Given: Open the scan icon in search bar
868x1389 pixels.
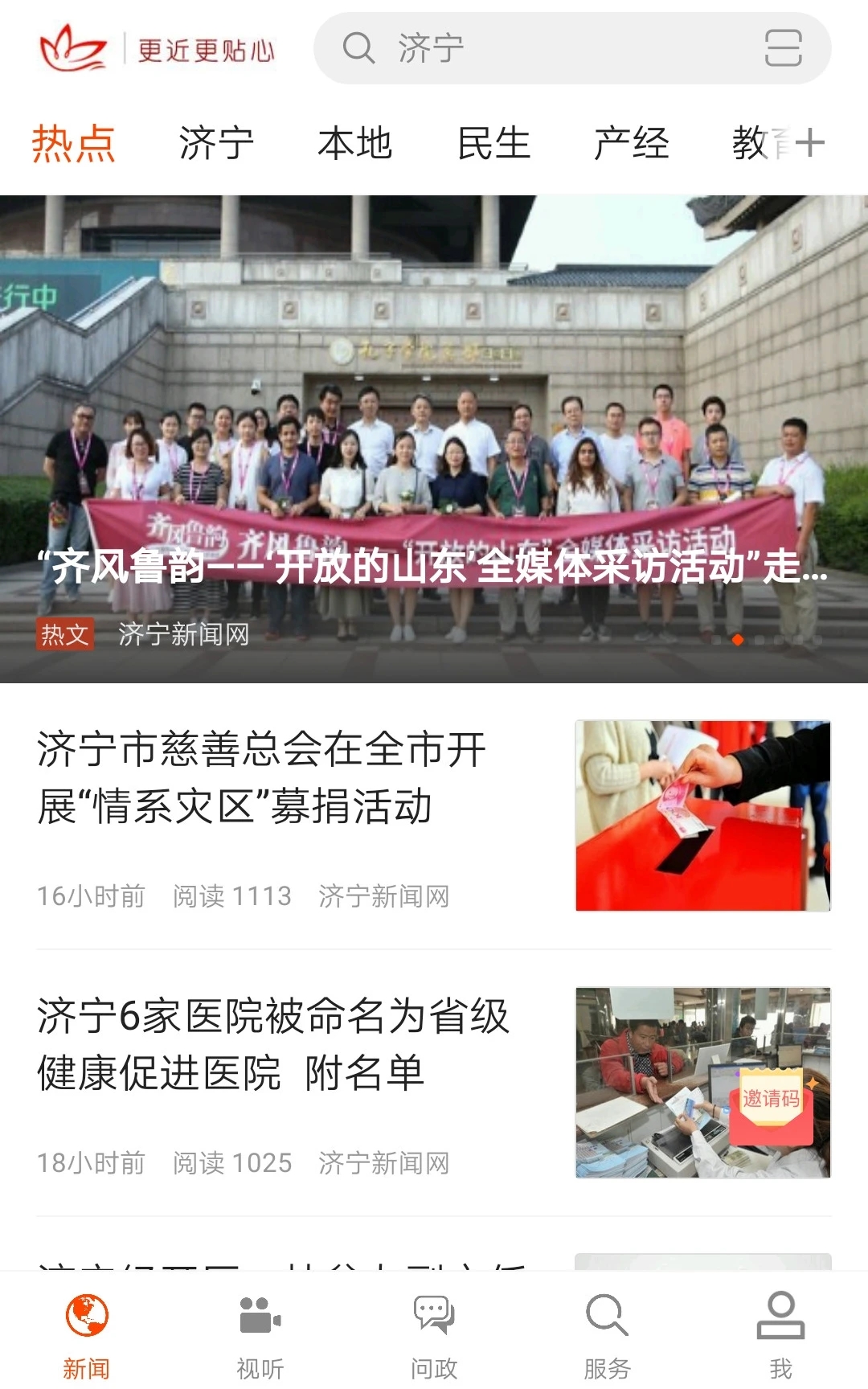Looking at the screenshot, I should pos(783,48).
